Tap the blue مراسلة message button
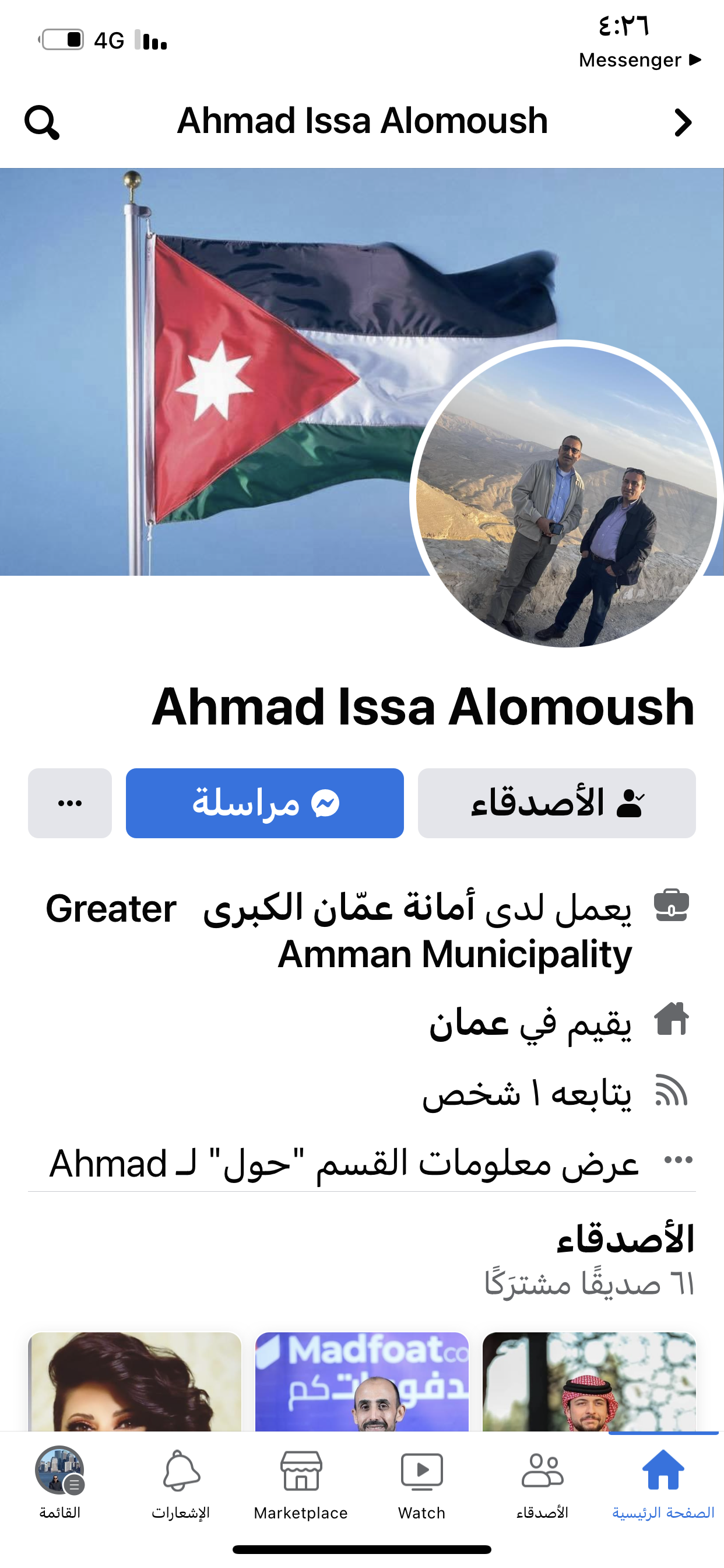The width and height of the screenshot is (724, 1568). click(x=265, y=803)
